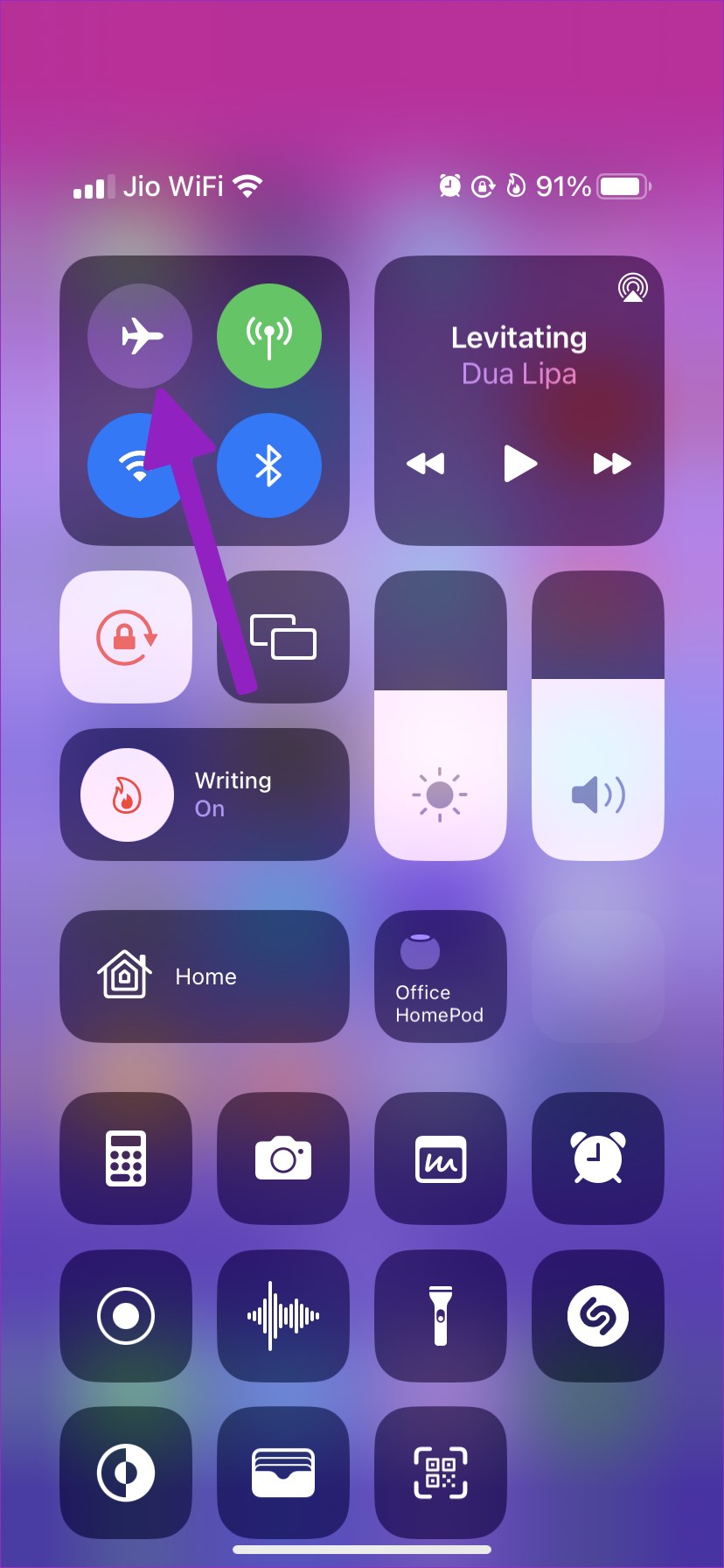The height and width of the screenshot is (1568, 724).
Task: Open Screen Mirroring
Action: 283,636
